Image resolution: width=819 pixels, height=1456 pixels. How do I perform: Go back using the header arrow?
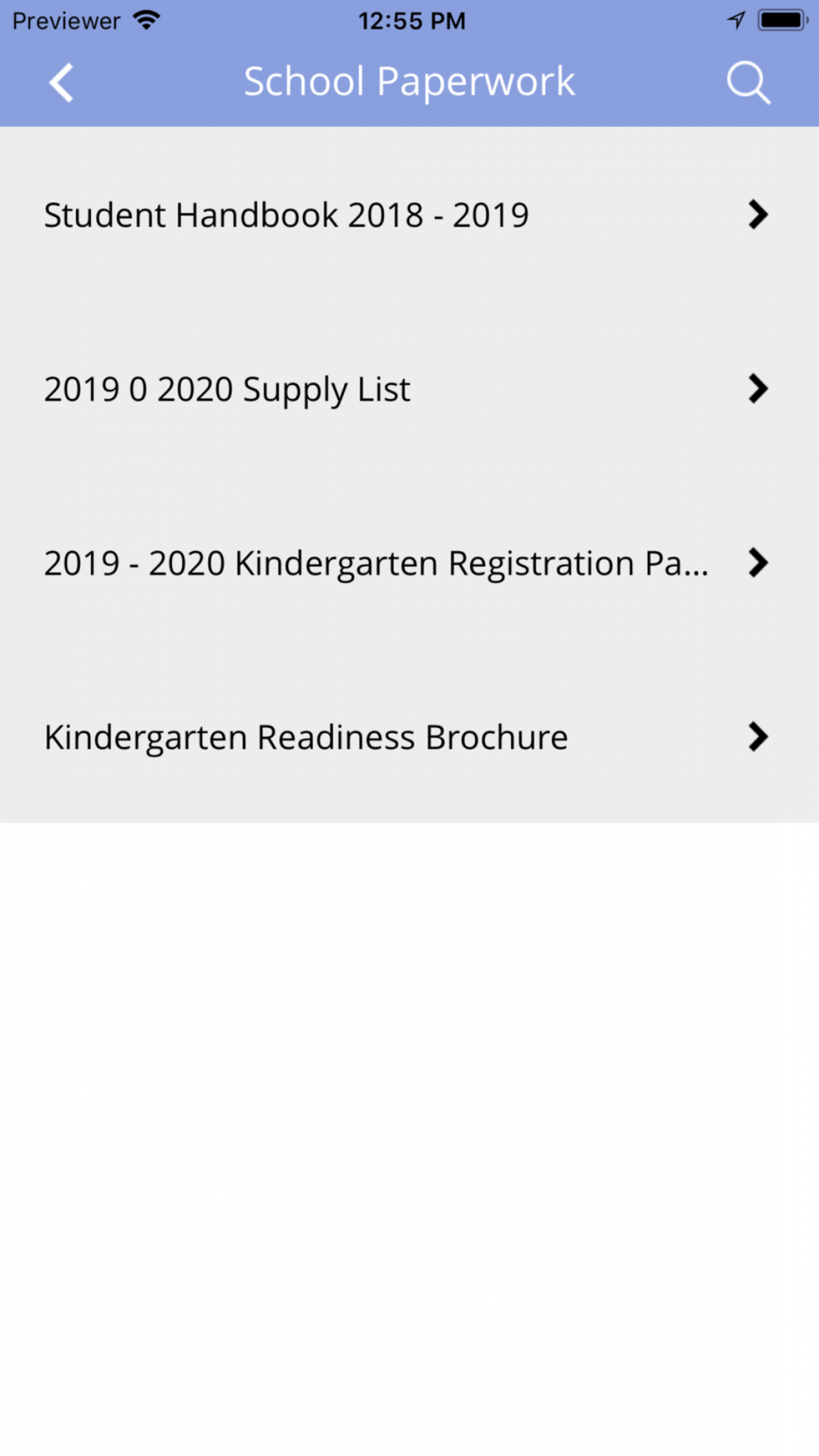(x=61, y=83)
